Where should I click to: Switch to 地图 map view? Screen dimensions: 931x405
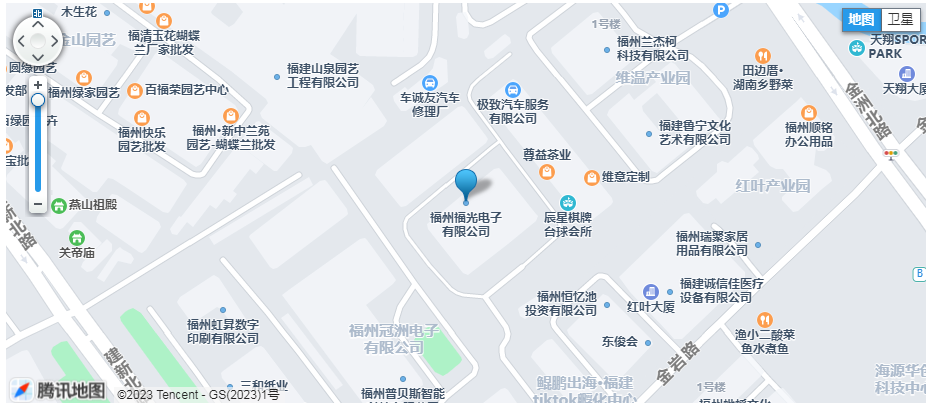(x=861, y=19)
